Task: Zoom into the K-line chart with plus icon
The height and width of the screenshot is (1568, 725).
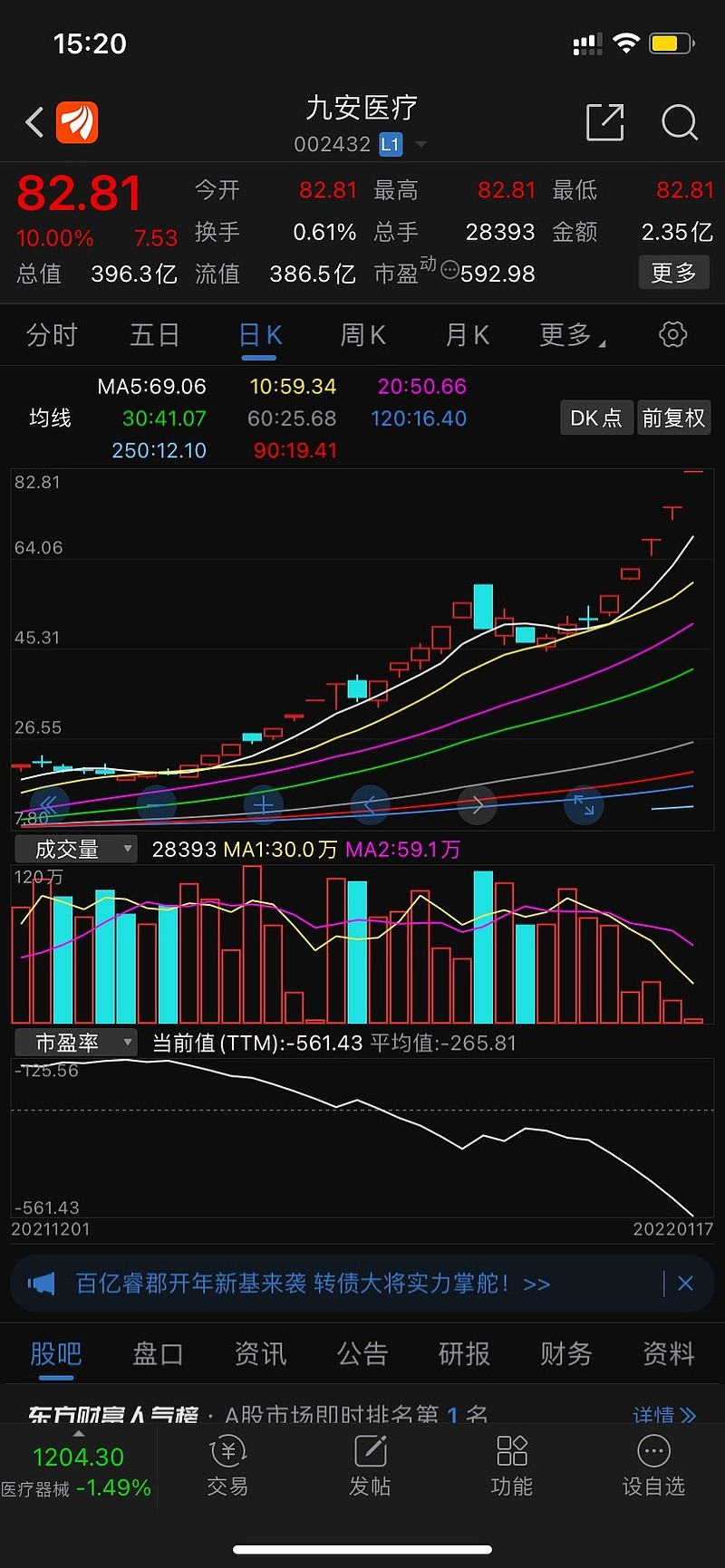Action: [263, 804]
